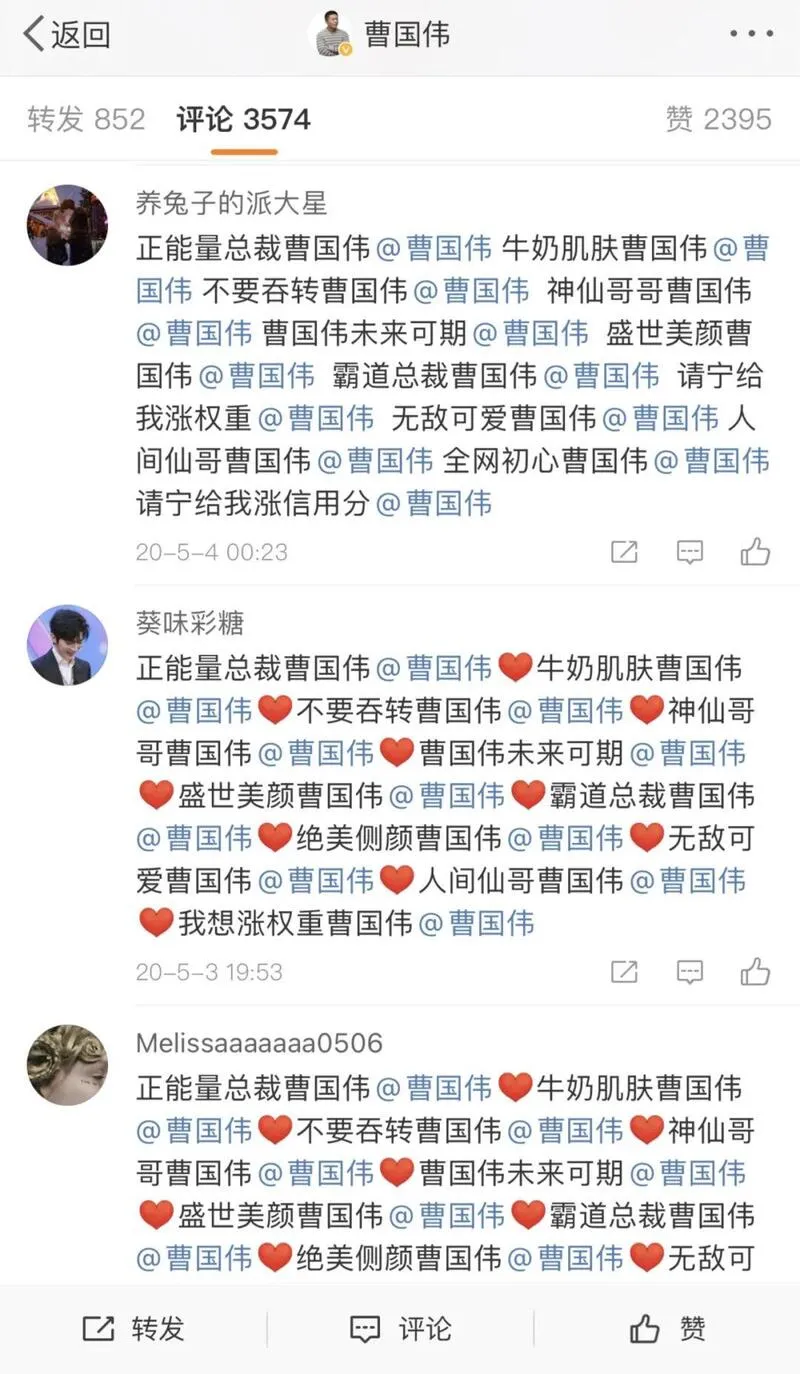This screenshot has height=1374, width=800.
Task: Tap 转发 in the bottom bar
Action: tap(133, 1328)
